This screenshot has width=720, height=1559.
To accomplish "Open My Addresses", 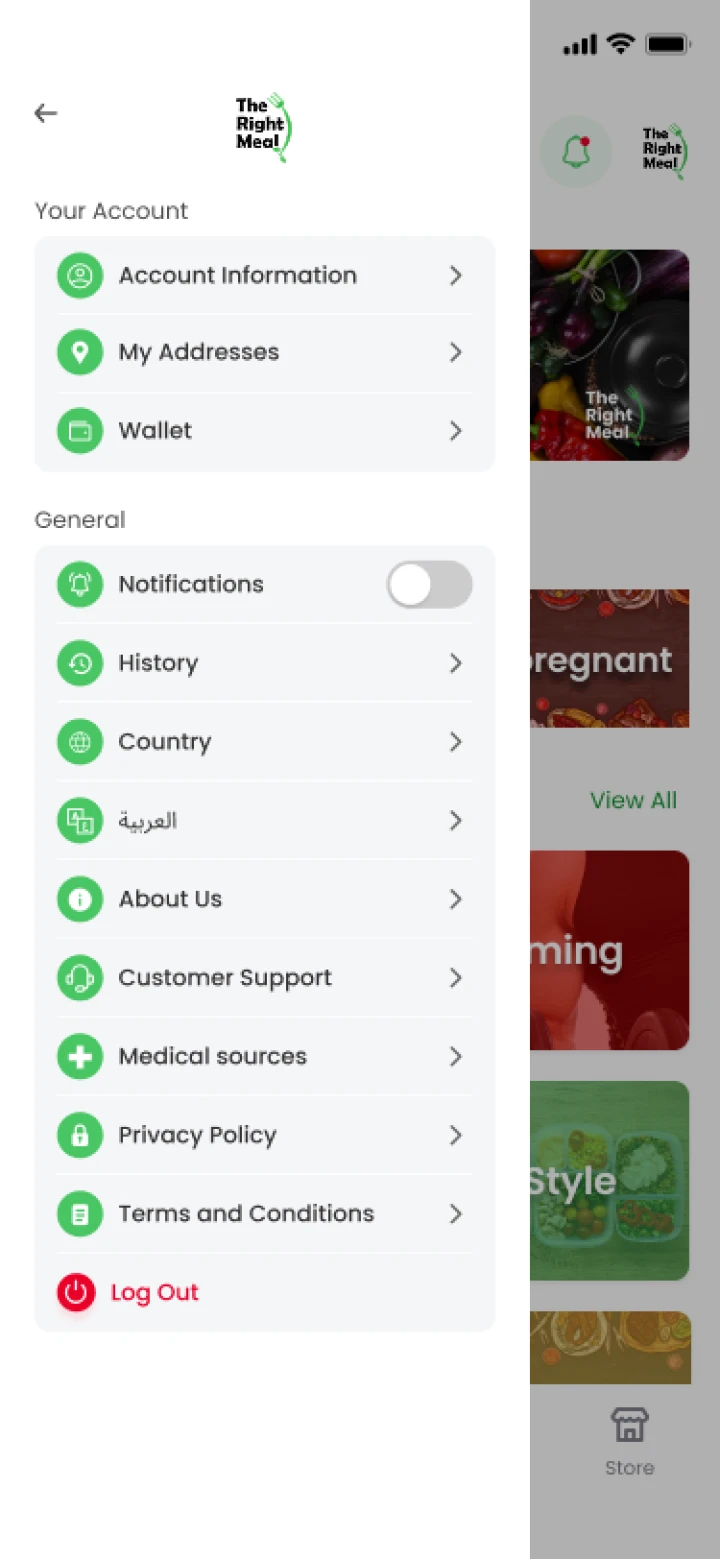I will 264,352.
